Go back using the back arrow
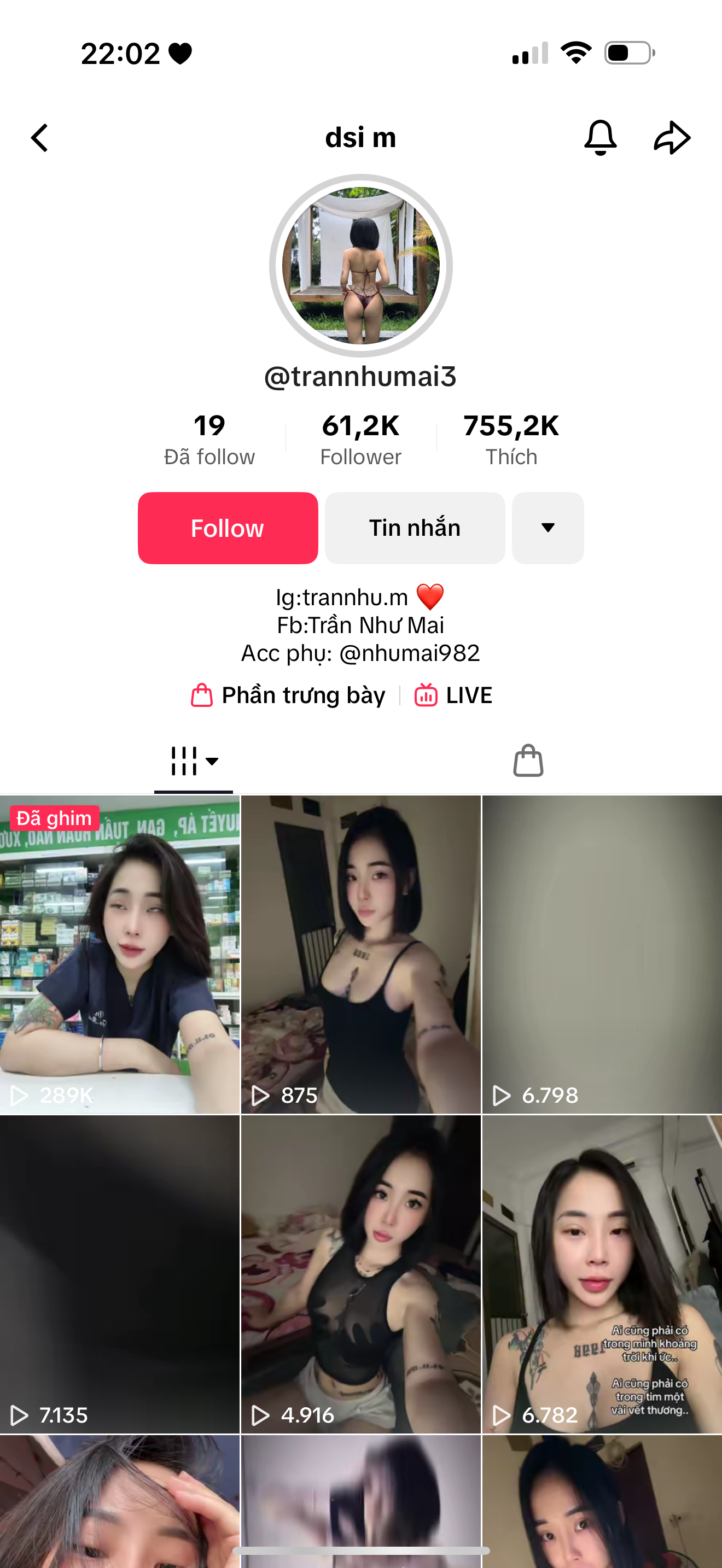The height and width of the screenshot is (1568, 722). (39, 138)
